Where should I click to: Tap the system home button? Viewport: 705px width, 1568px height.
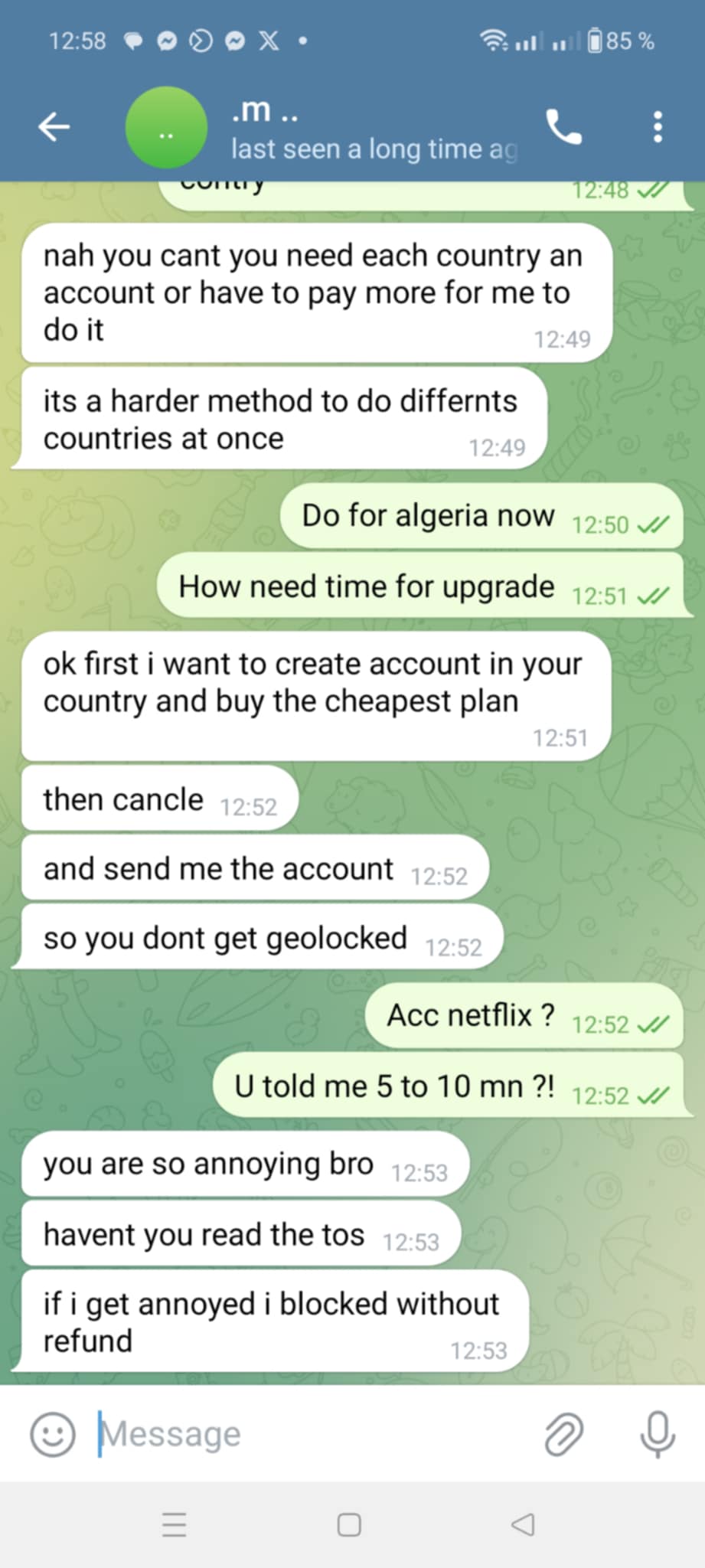pos(349,1524)
